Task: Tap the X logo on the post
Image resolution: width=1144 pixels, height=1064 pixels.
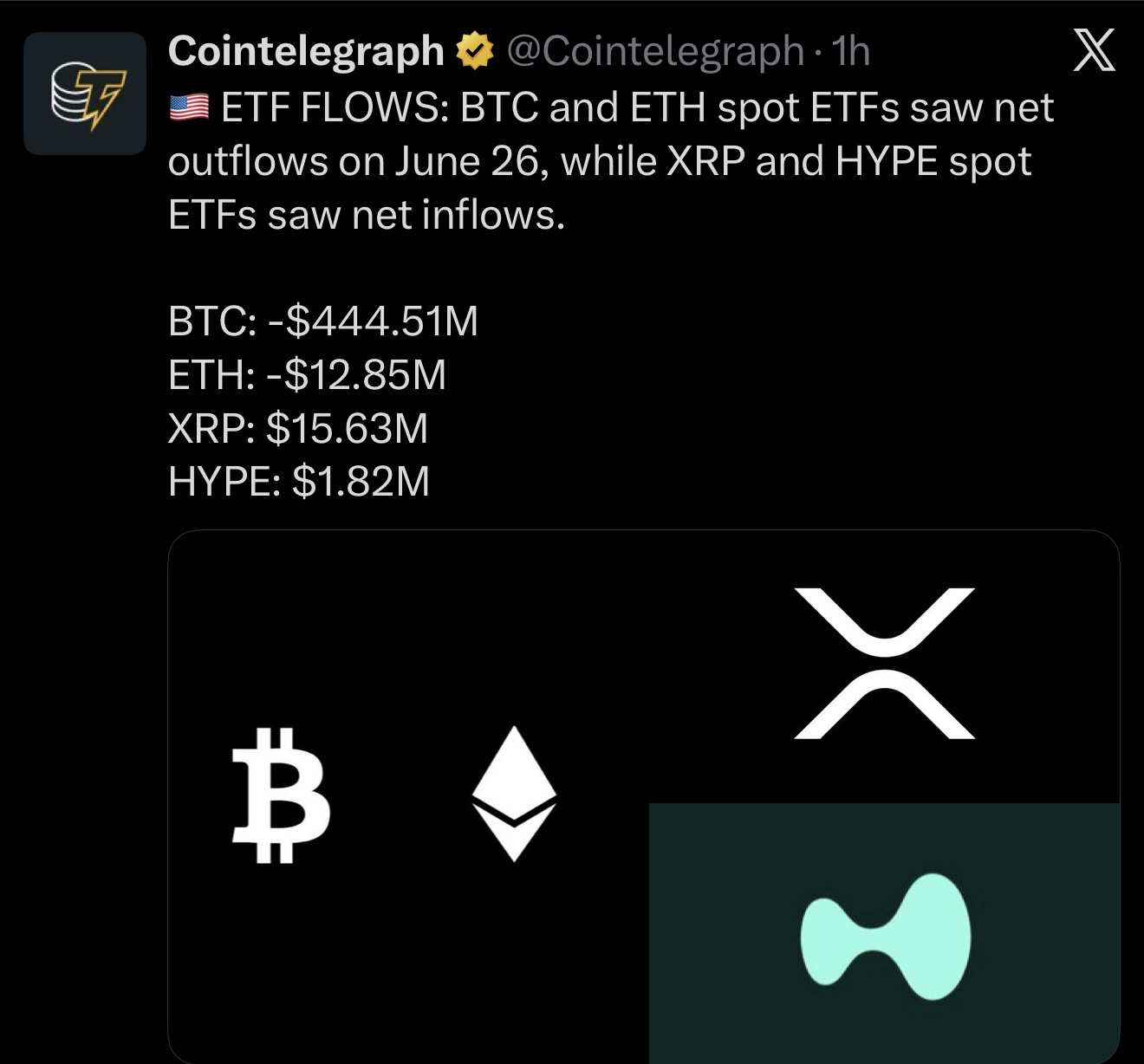Action: coord(1094,50)
